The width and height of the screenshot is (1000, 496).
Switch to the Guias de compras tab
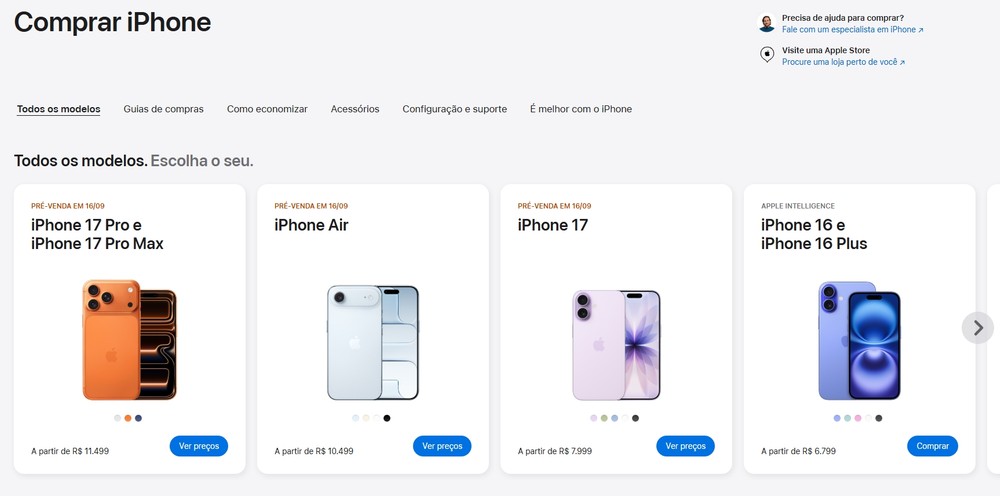(x=163, y=109)
